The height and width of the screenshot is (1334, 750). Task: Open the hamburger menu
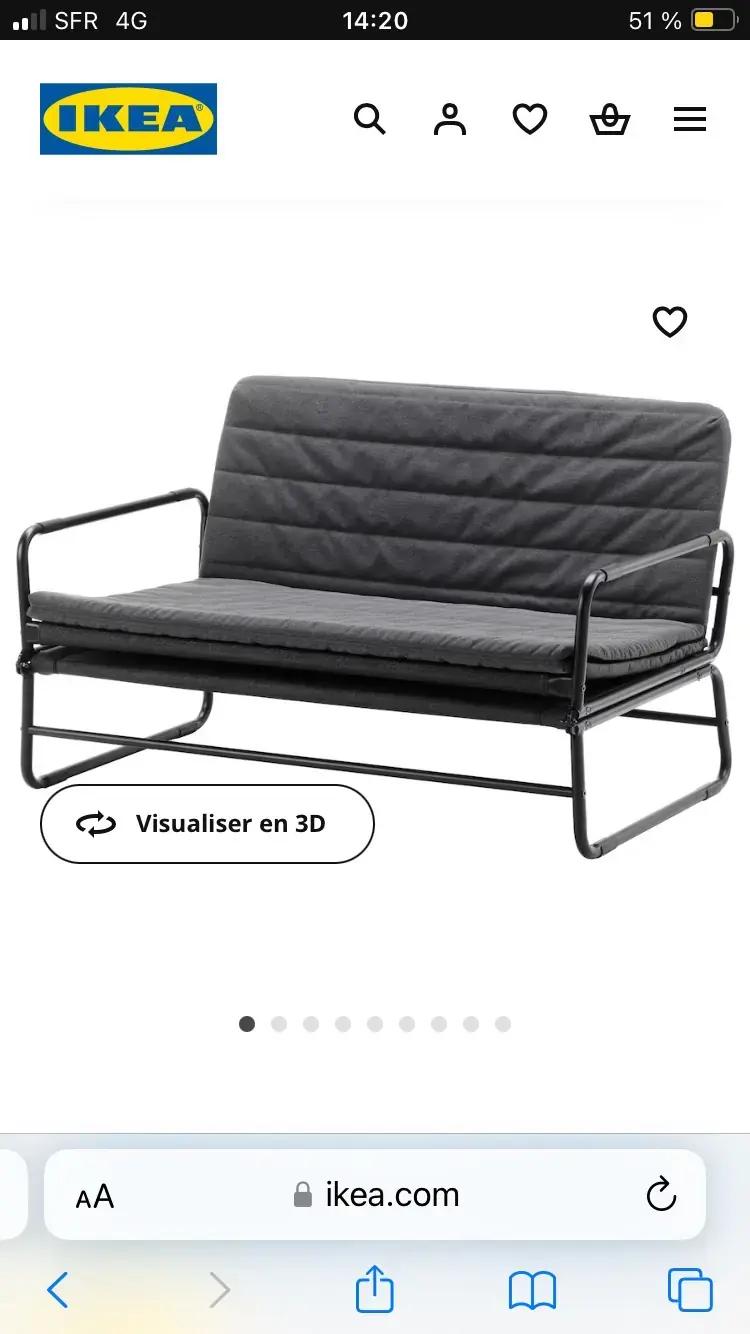point(690,120)
